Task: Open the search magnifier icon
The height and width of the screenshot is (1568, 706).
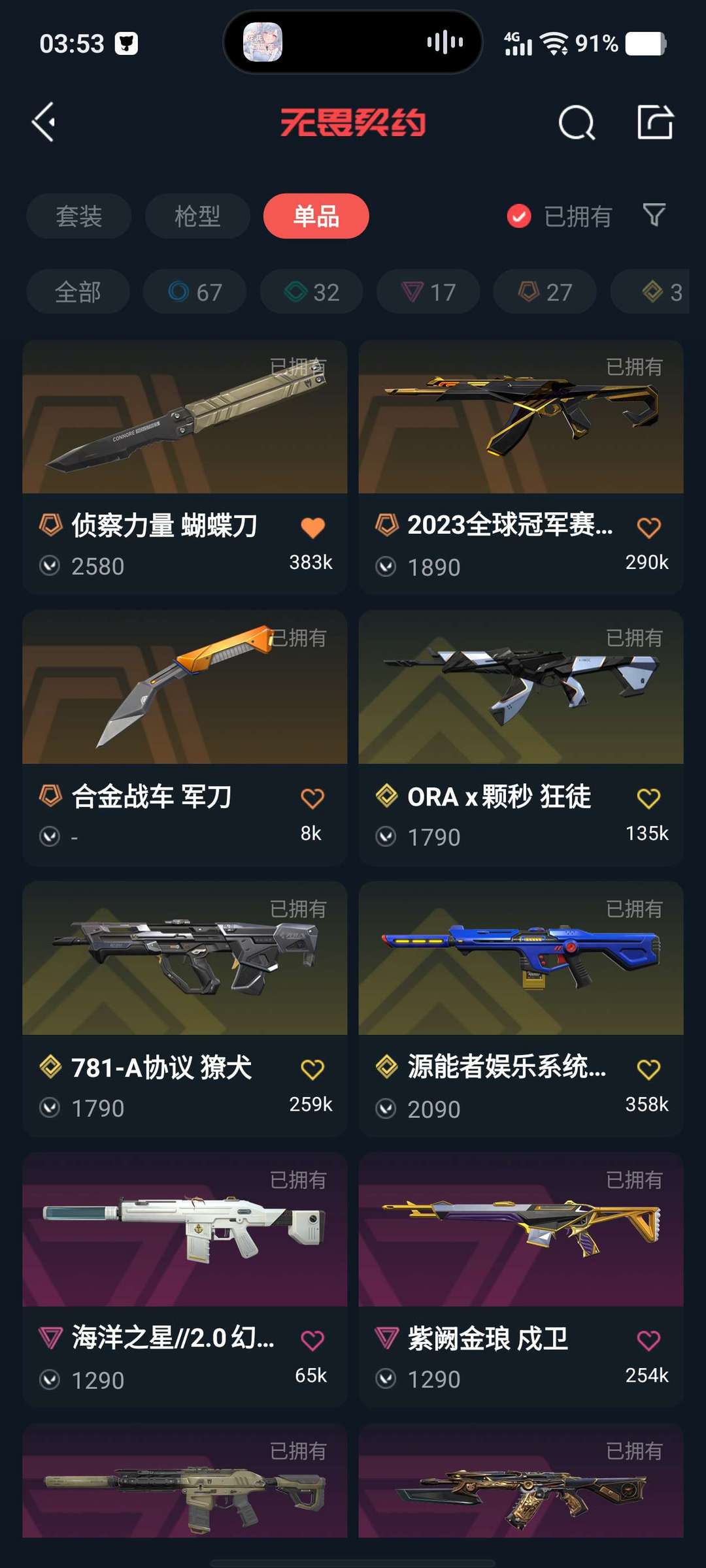Action: pyautogui.click(x=577, y=122)
